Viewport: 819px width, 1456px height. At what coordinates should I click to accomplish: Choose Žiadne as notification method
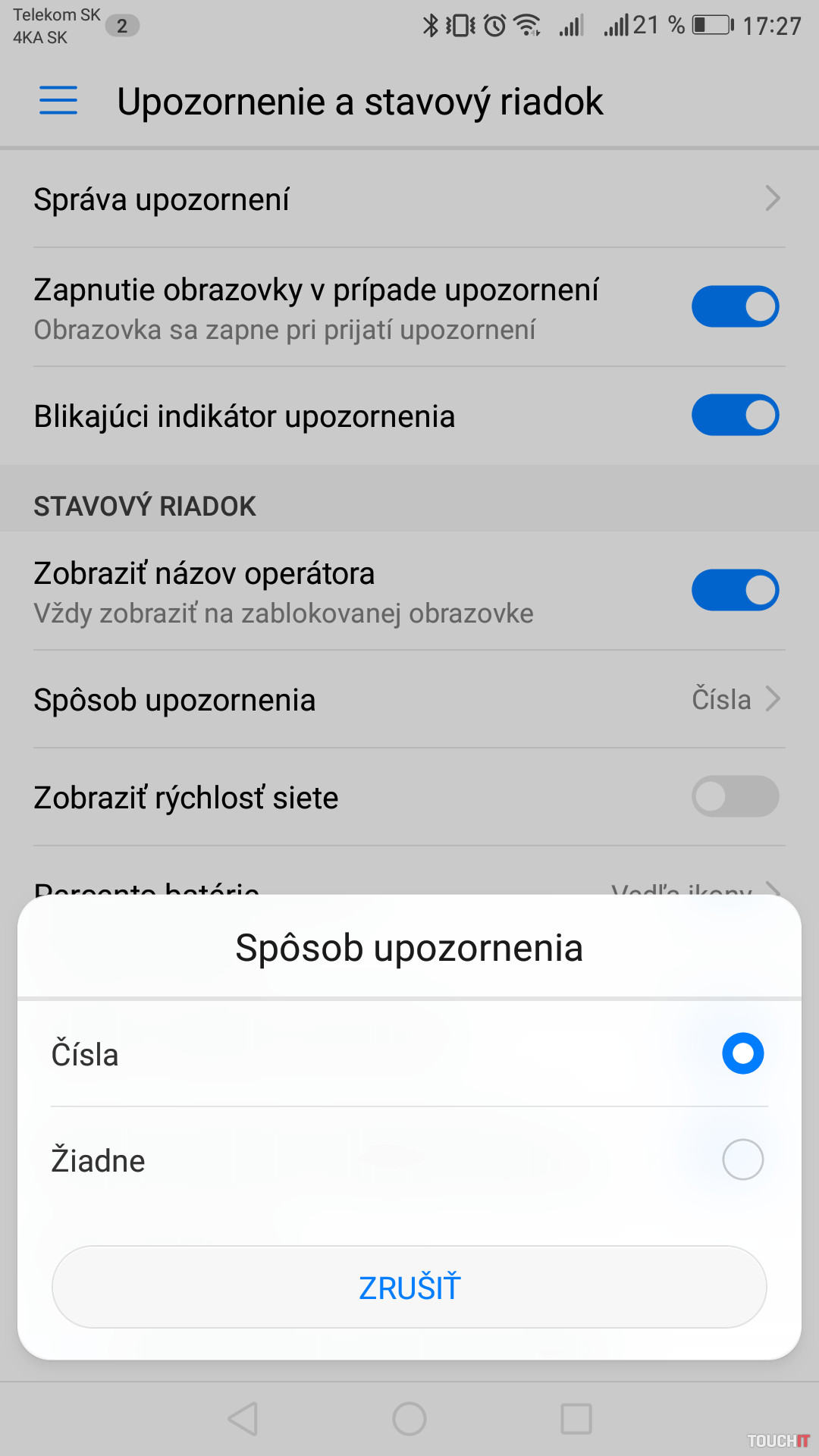tap(742, 1159)
